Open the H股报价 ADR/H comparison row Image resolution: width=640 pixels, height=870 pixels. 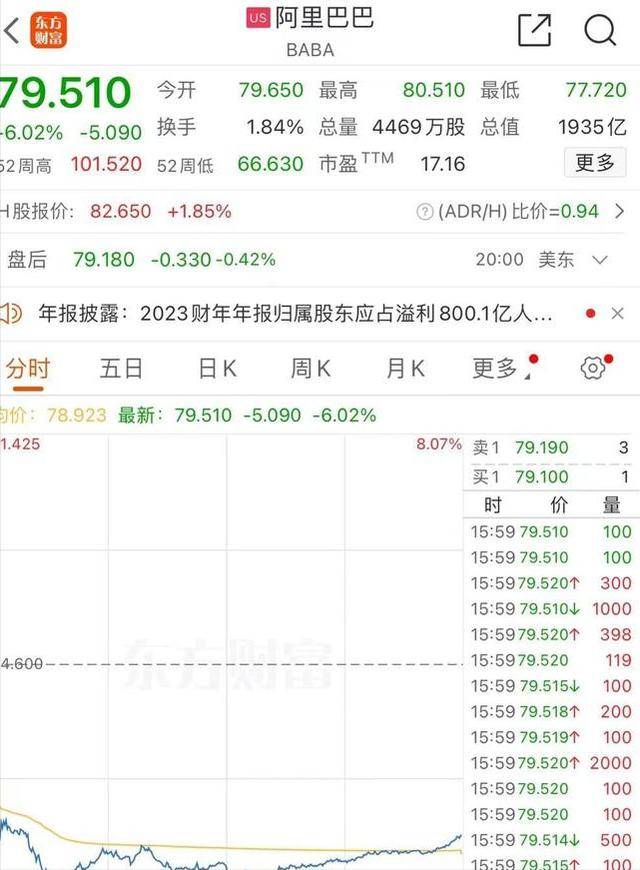pyautogui.click(x=619, y=211)
